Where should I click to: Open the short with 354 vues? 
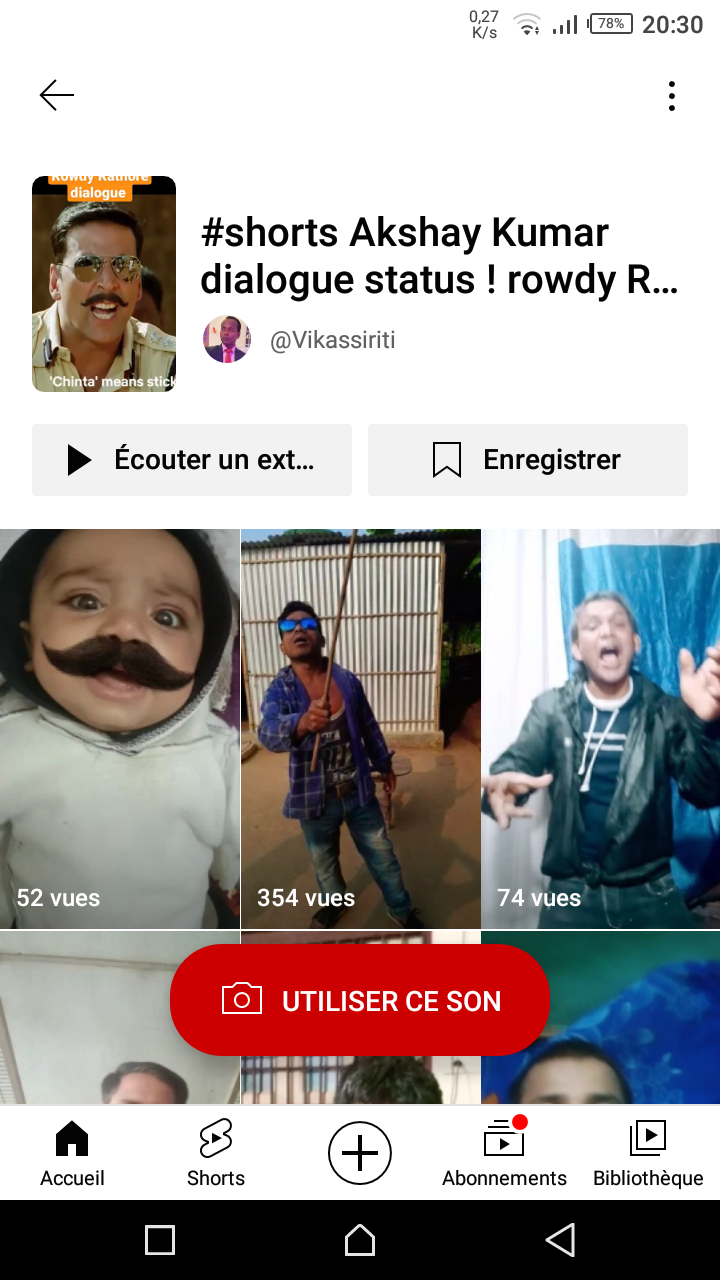[x=360, y=728]
